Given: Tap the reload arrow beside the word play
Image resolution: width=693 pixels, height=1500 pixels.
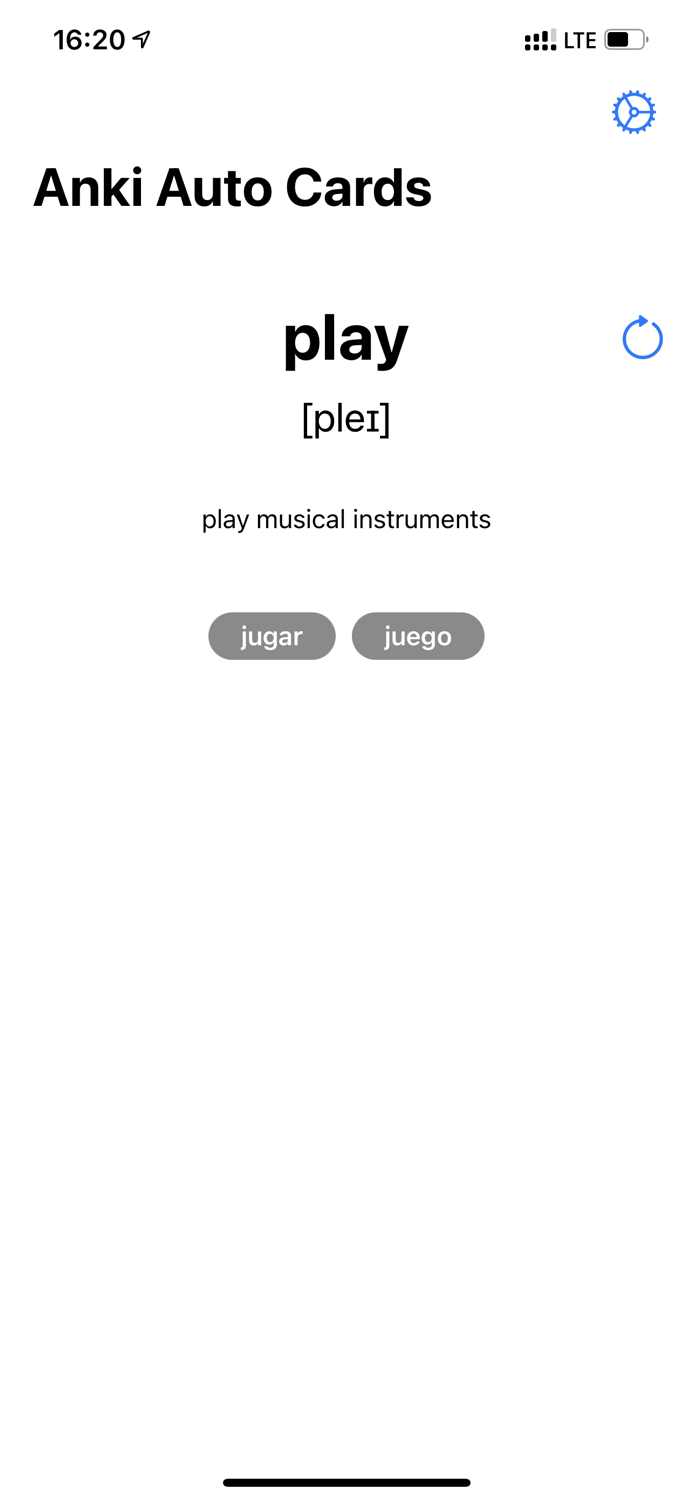Looking at the screenshot, I should point(642,338).
